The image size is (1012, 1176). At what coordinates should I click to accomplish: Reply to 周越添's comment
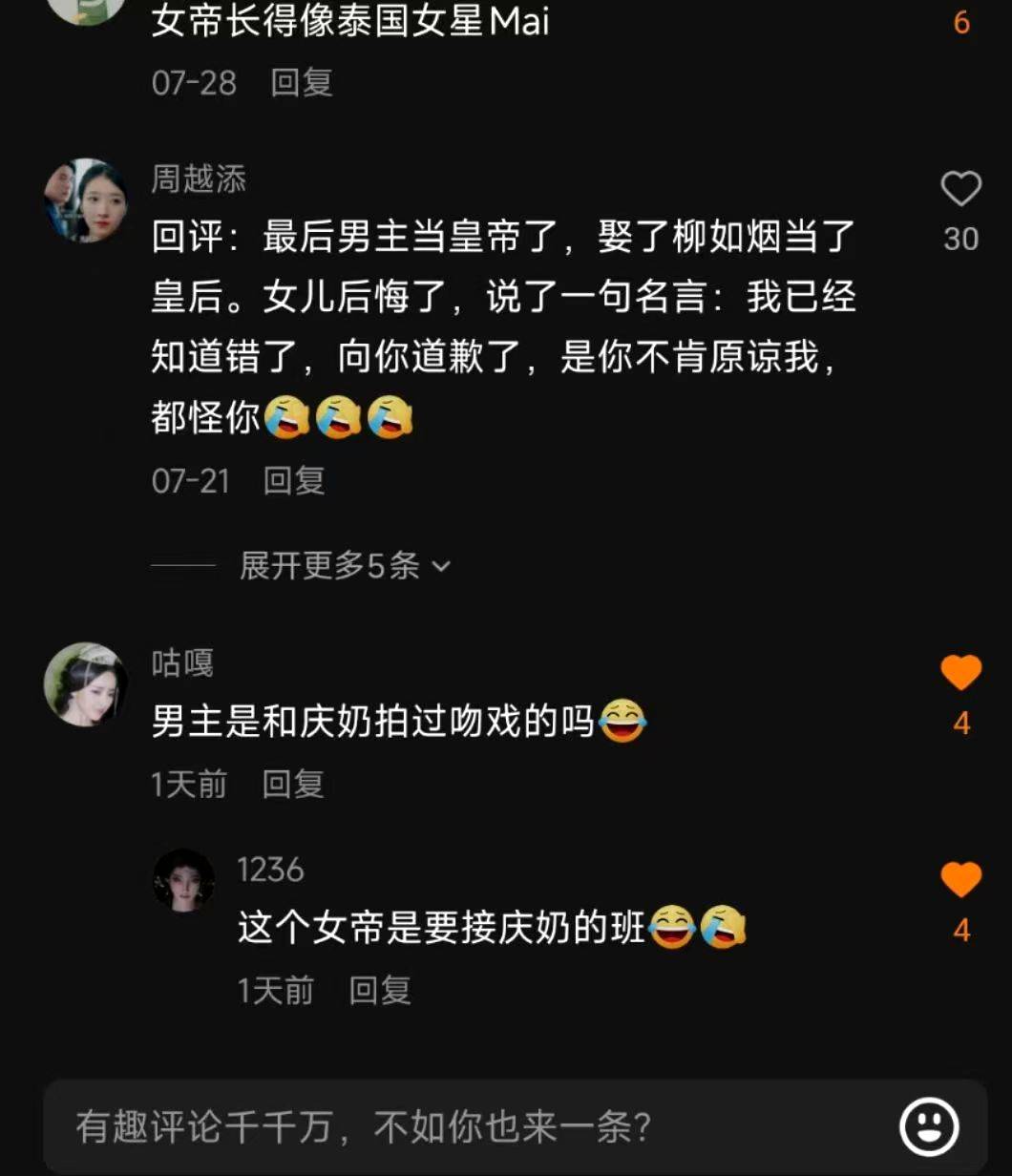point(294,480)
